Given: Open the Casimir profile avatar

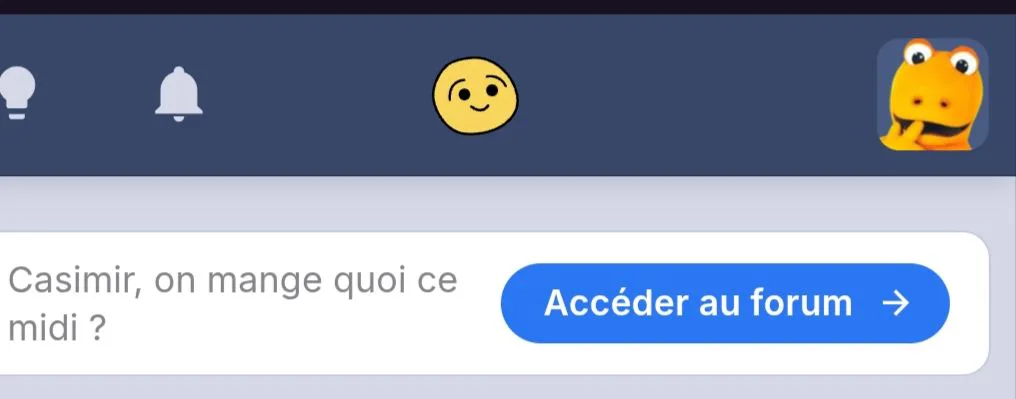Looking at the screenshot, I should 932,94.
